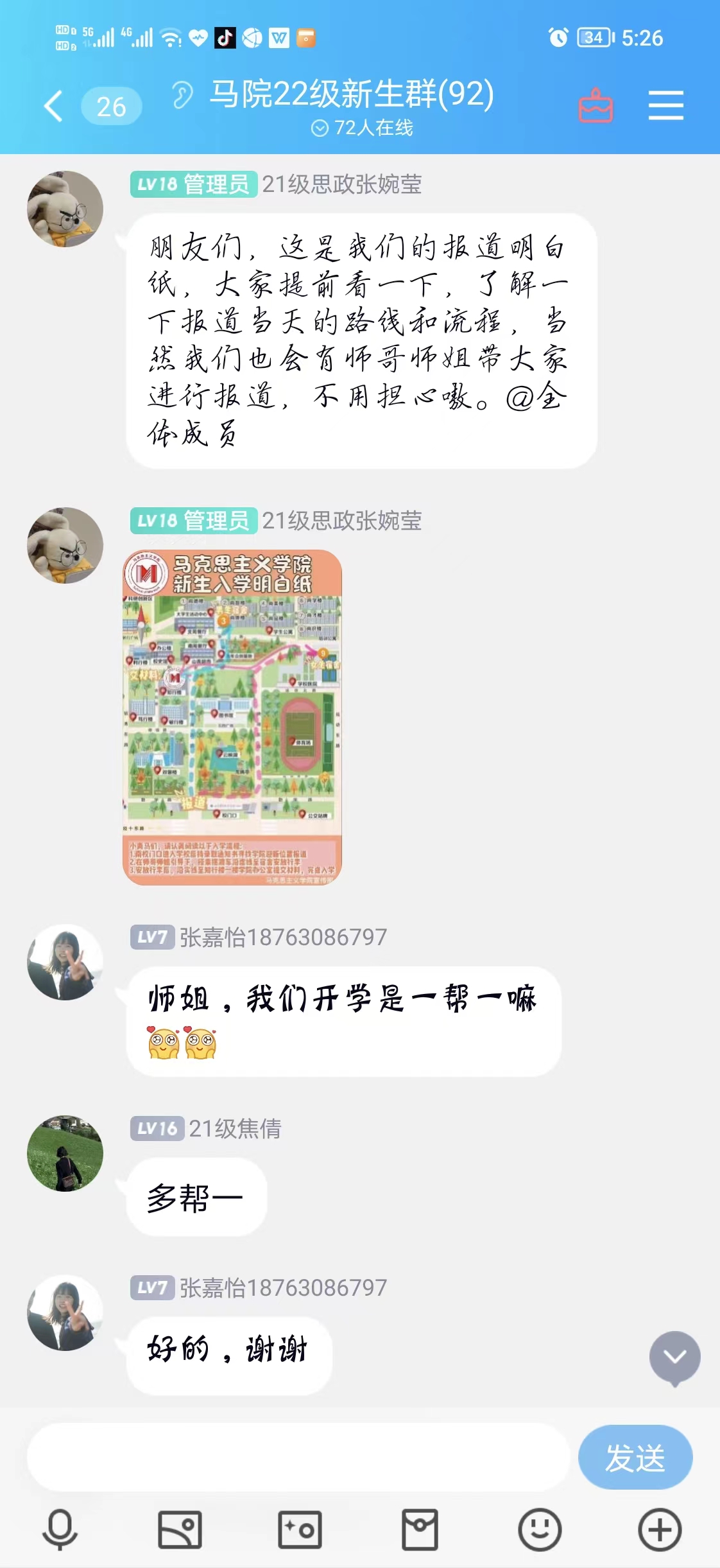This screenshot has height=1568, width=720.
Task: Open the enrollment map image
Action: [x=232, y=717]
